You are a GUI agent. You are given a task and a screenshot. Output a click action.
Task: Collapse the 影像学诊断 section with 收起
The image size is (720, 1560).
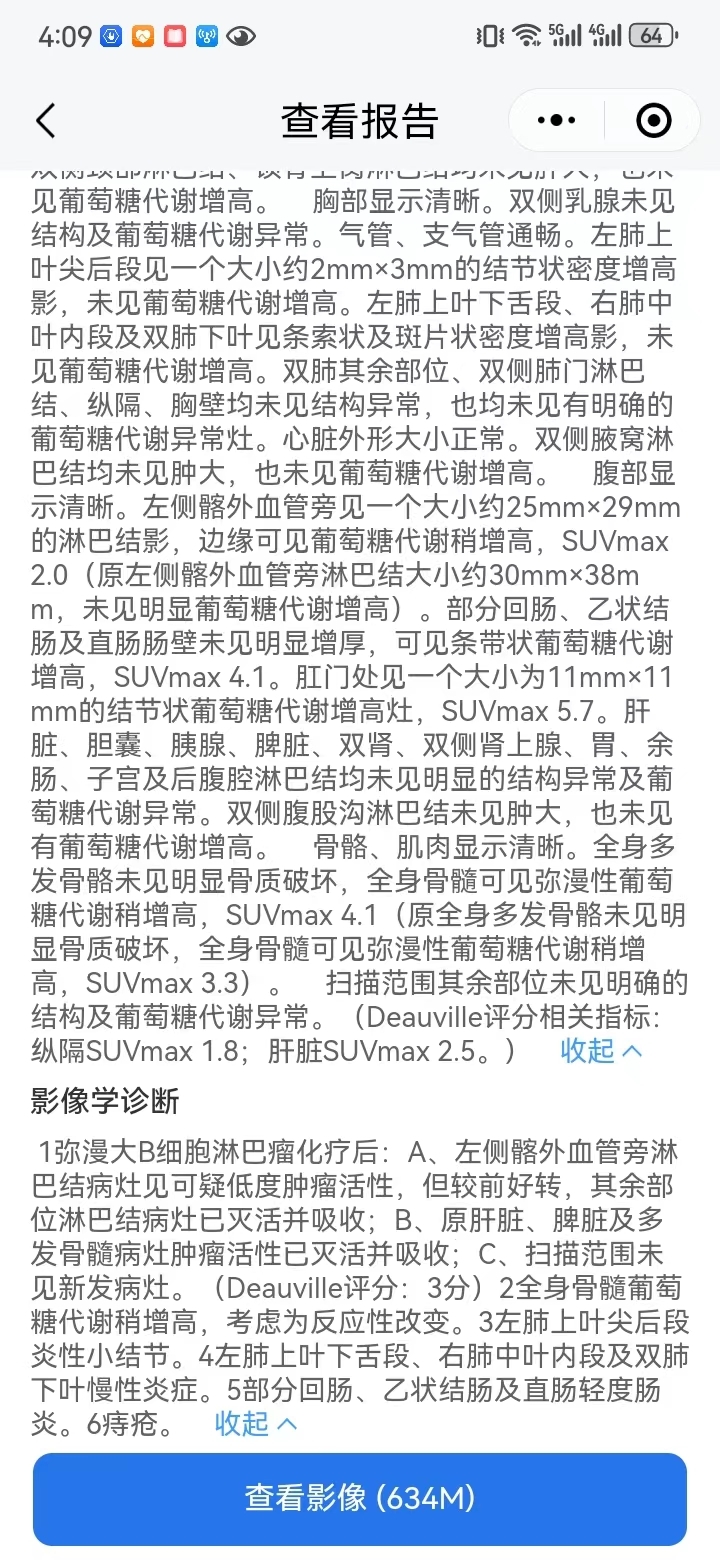[256, 1423]
